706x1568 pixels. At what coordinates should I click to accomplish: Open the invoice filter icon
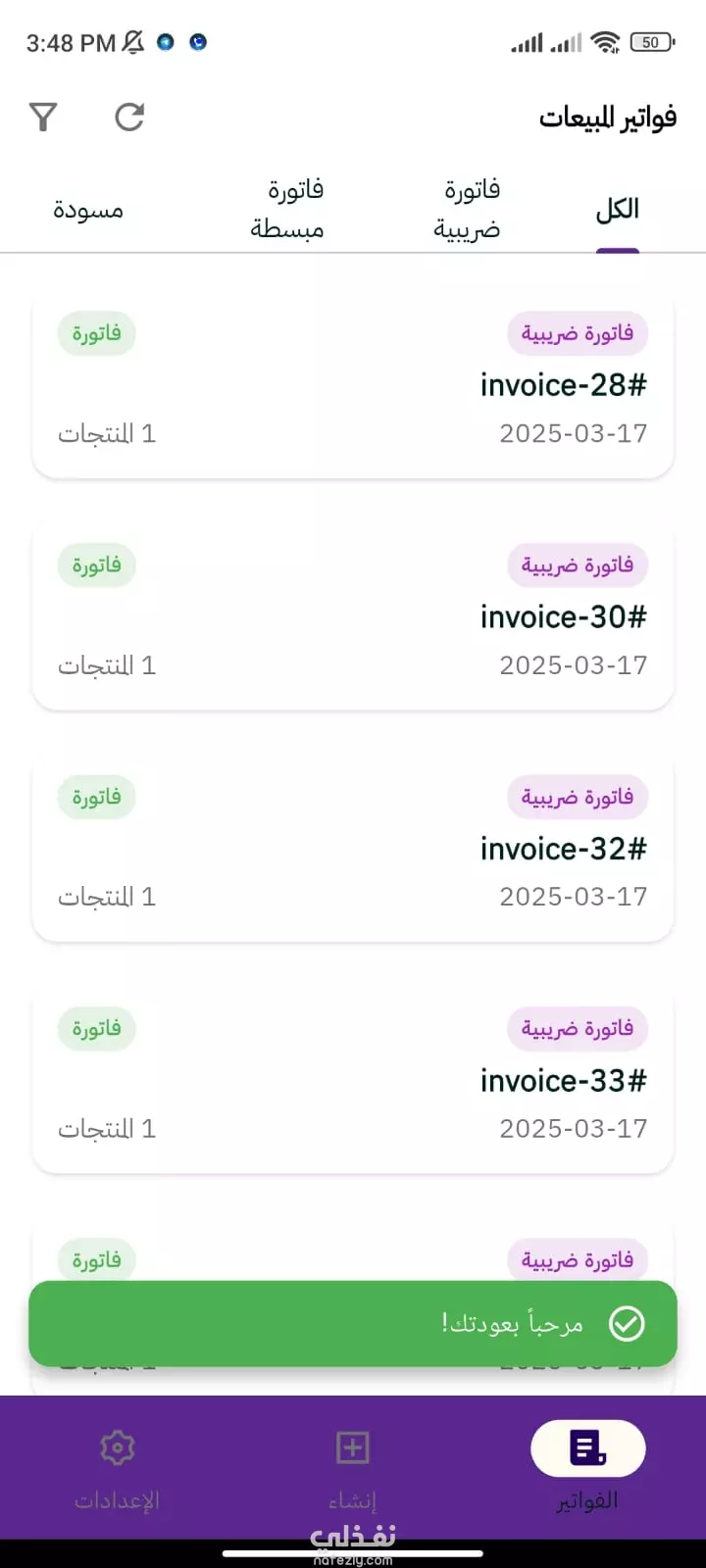point(43,118)
